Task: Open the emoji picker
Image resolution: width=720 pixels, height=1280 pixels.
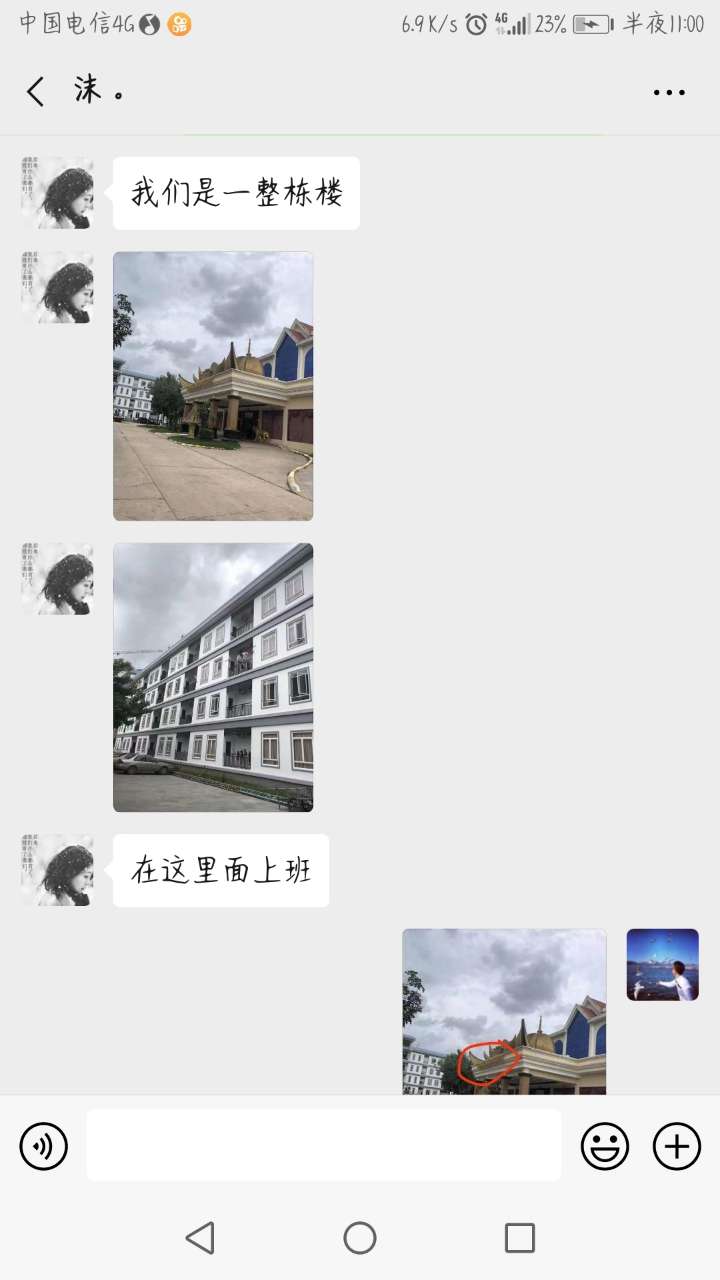Action: pos(605,1146)
